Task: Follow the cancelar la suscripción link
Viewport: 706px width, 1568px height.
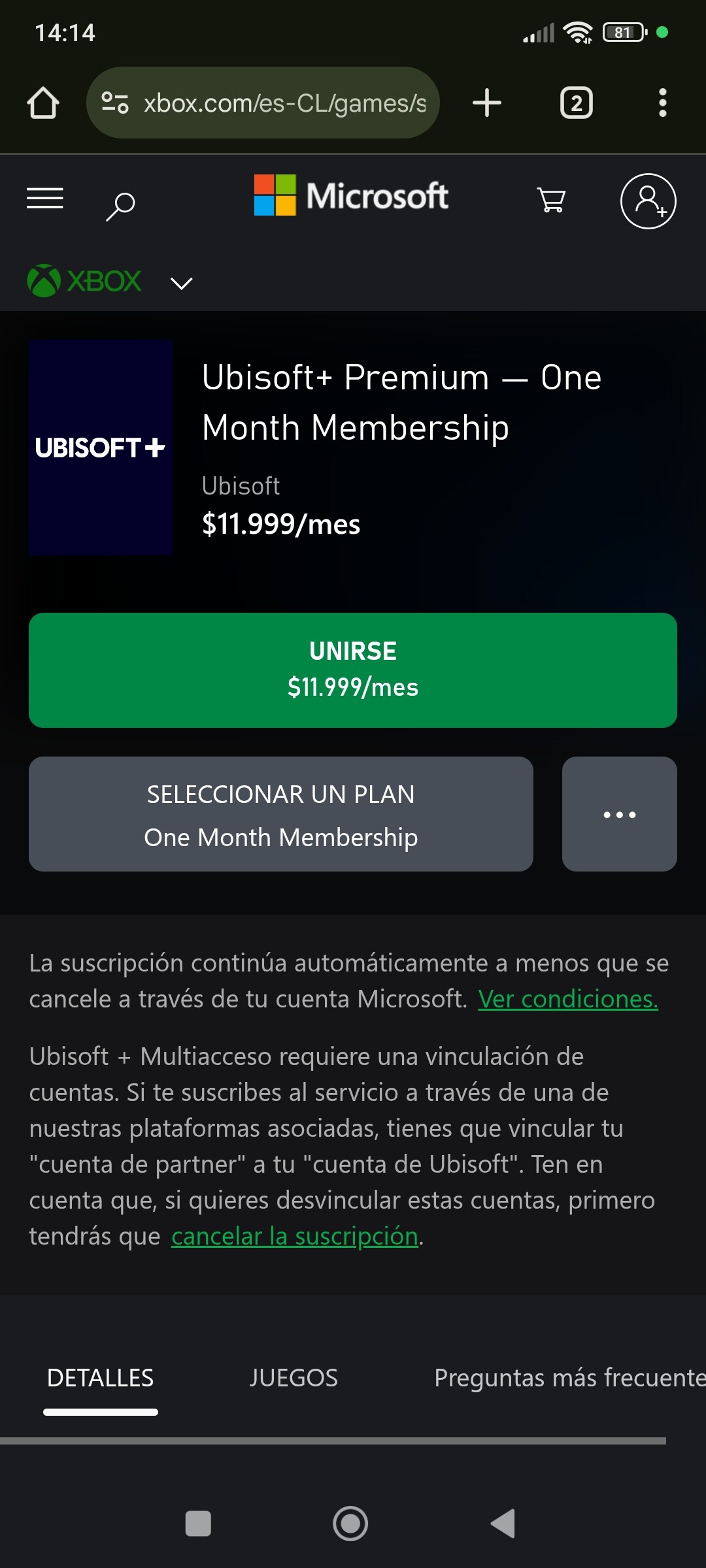Action: pyautogui.click(x=295, y=1236)
